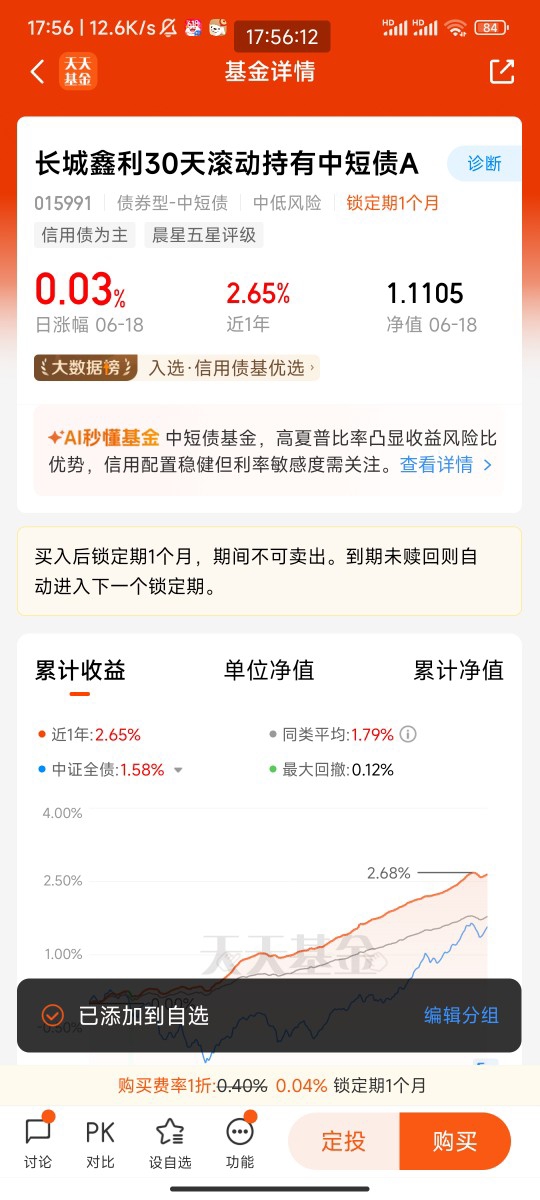Screen dimensions: 540x1200
Task: Tap 设自选 star
Action: (170, 1141)
